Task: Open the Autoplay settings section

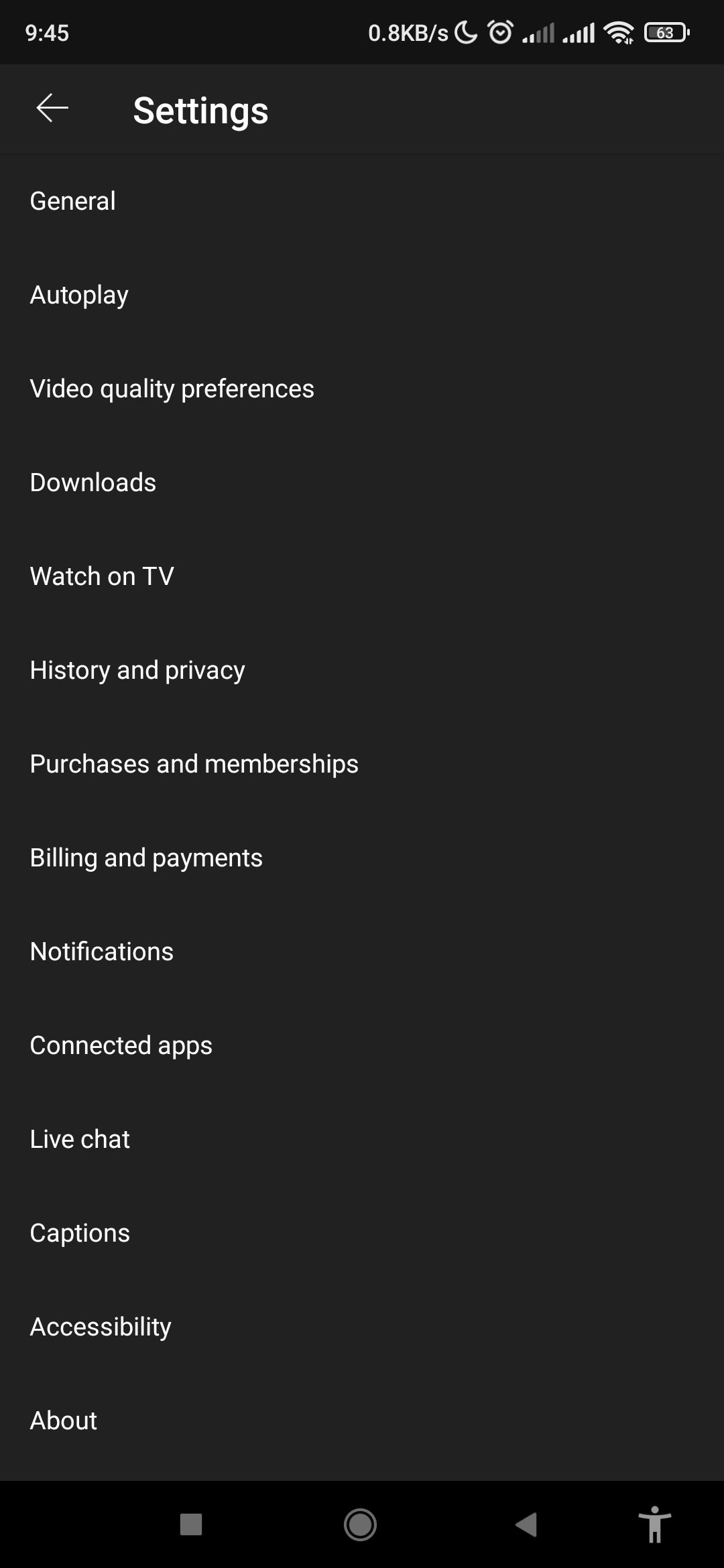Action: pos(78,293)
